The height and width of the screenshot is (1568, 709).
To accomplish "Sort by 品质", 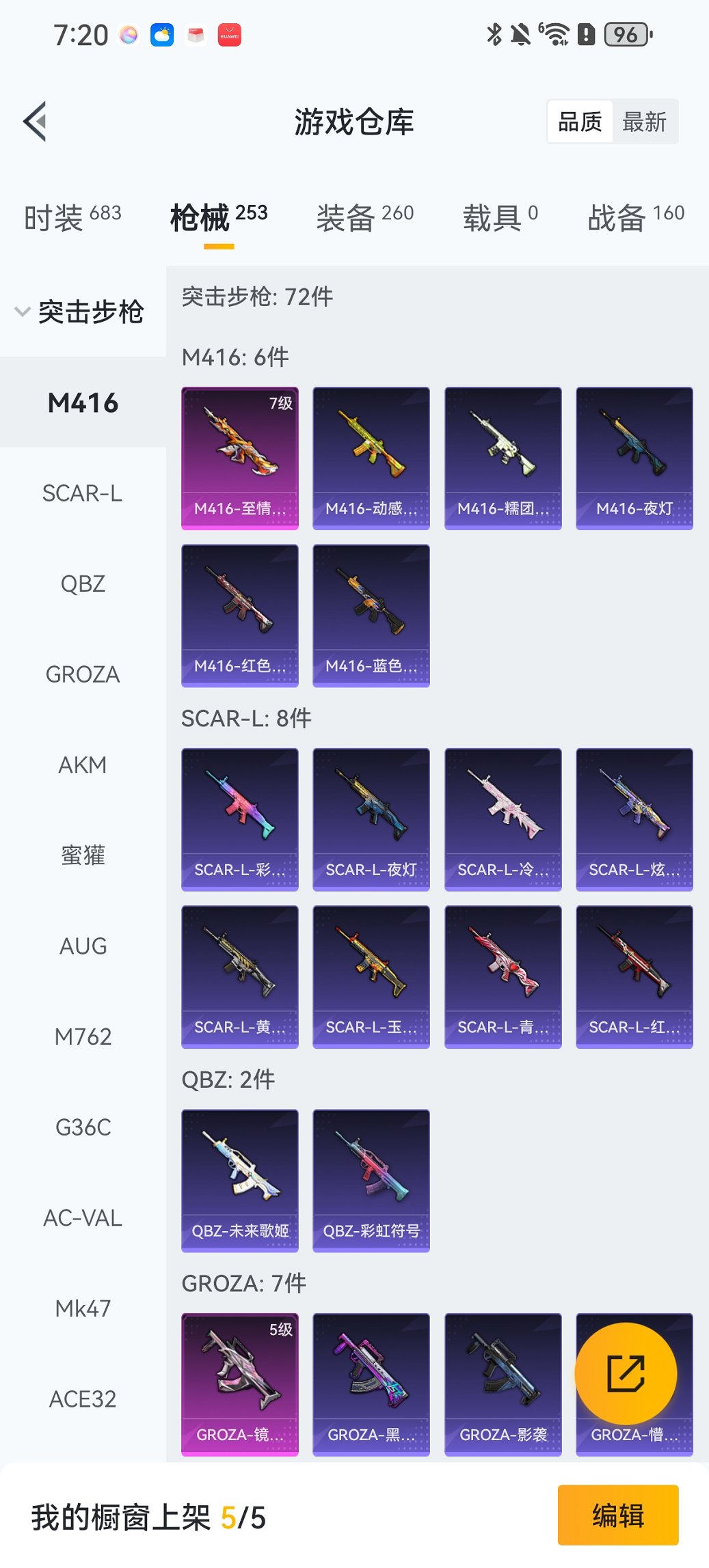I will [580, 122].
